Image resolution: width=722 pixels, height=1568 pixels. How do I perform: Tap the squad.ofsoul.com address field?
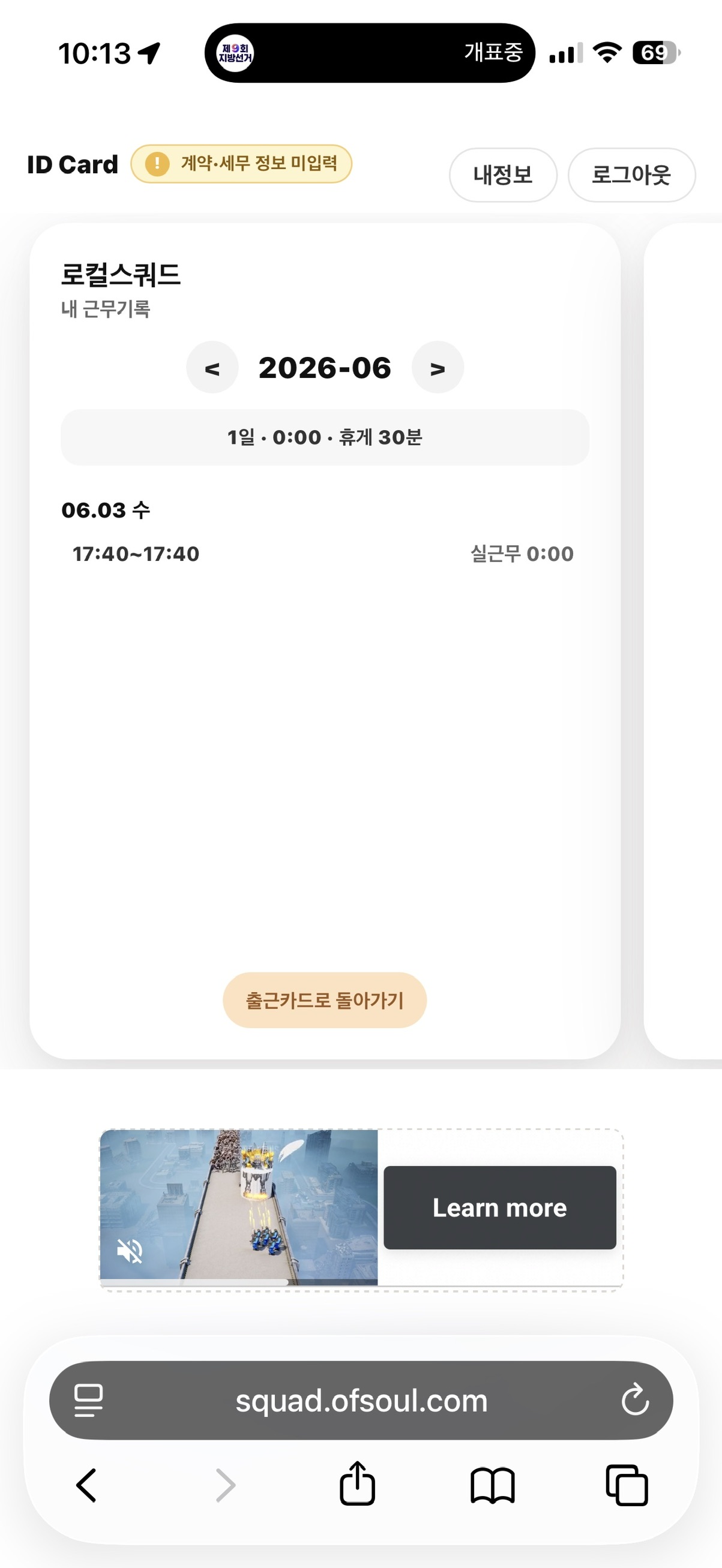coord(362,1401)
